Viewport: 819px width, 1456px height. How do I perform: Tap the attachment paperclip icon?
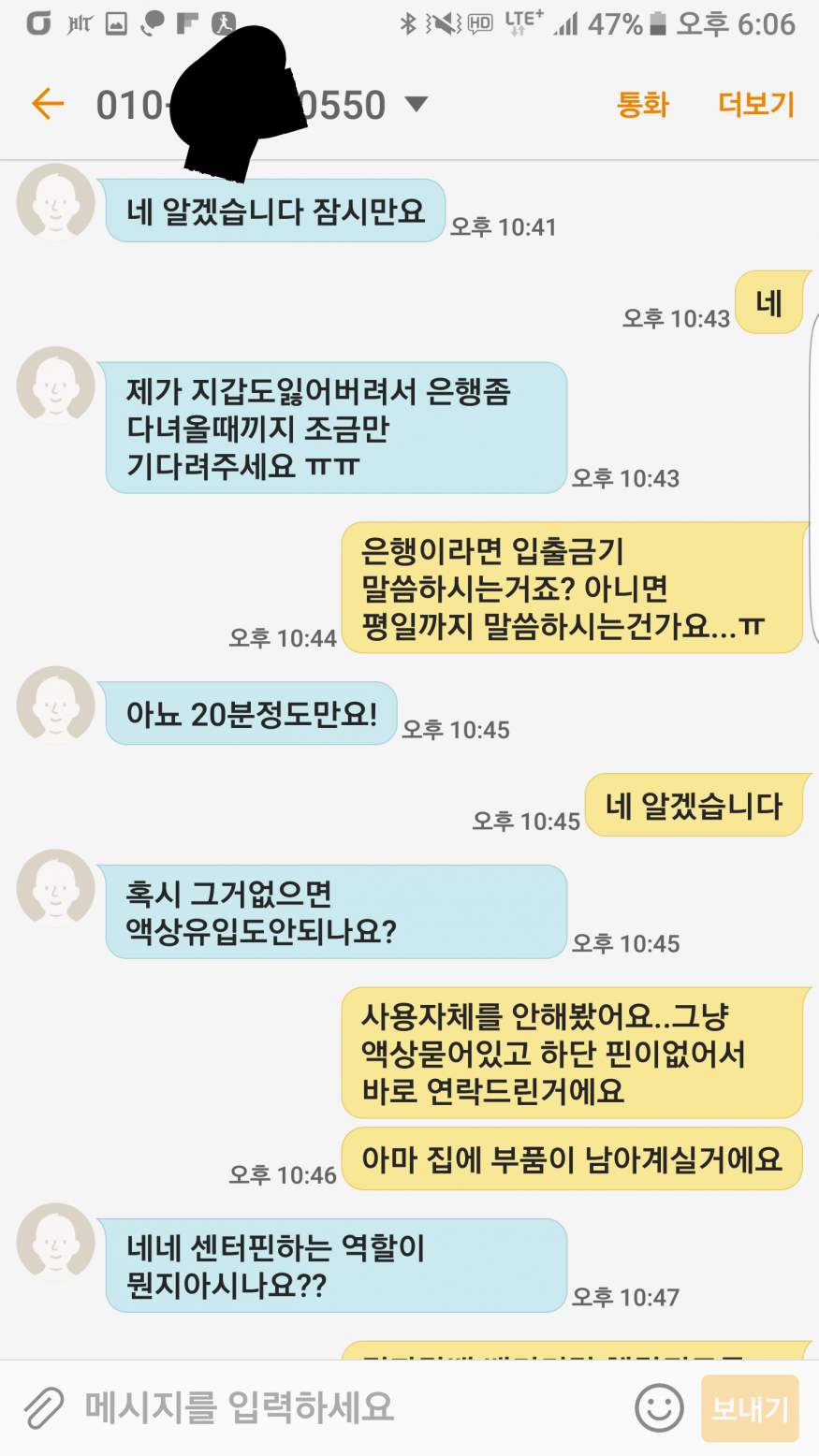tap(43, 1407)
